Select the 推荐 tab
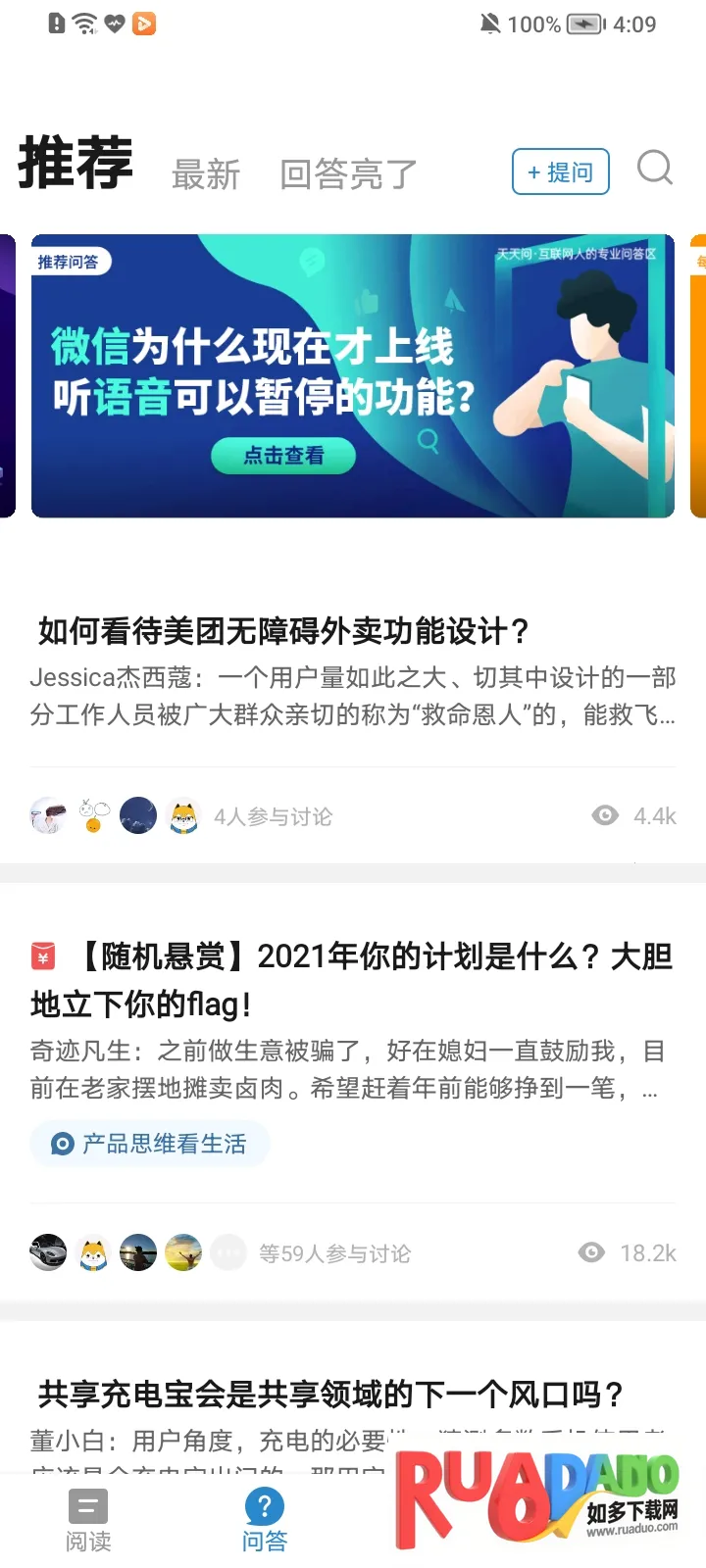 point(76,164)
